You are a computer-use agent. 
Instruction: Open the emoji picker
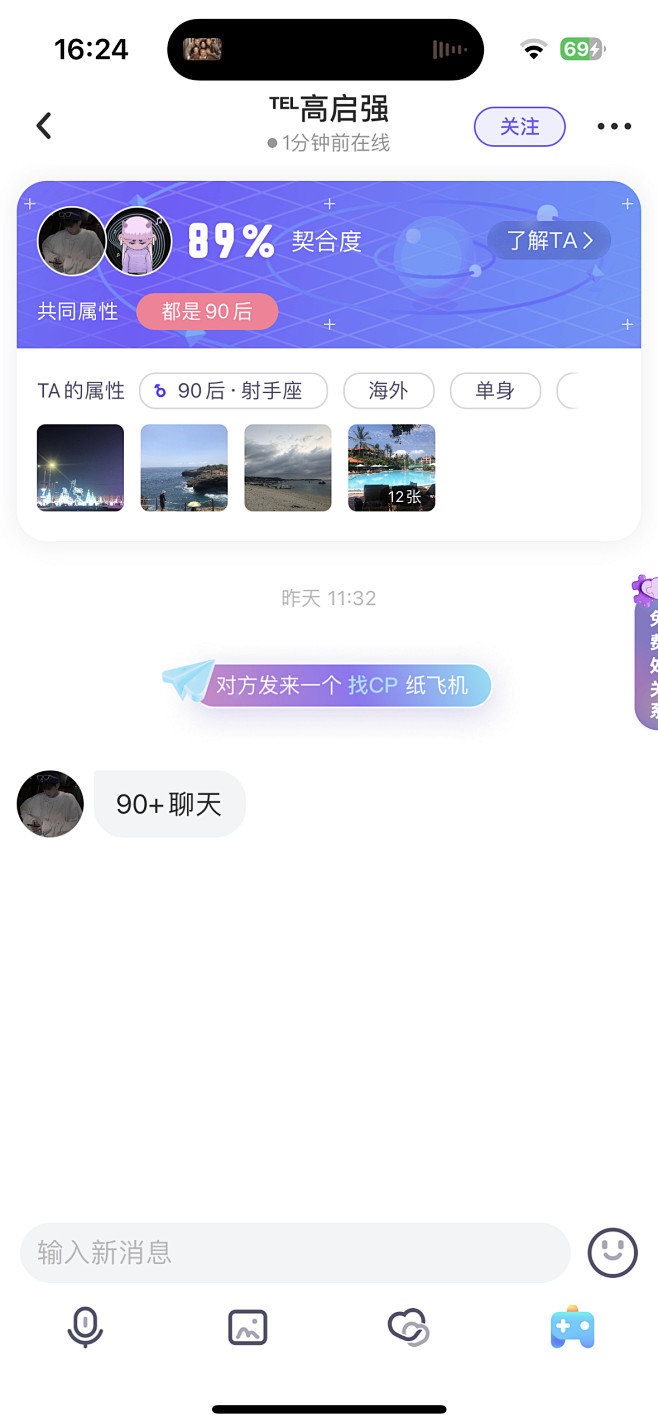pos(612,1252)
